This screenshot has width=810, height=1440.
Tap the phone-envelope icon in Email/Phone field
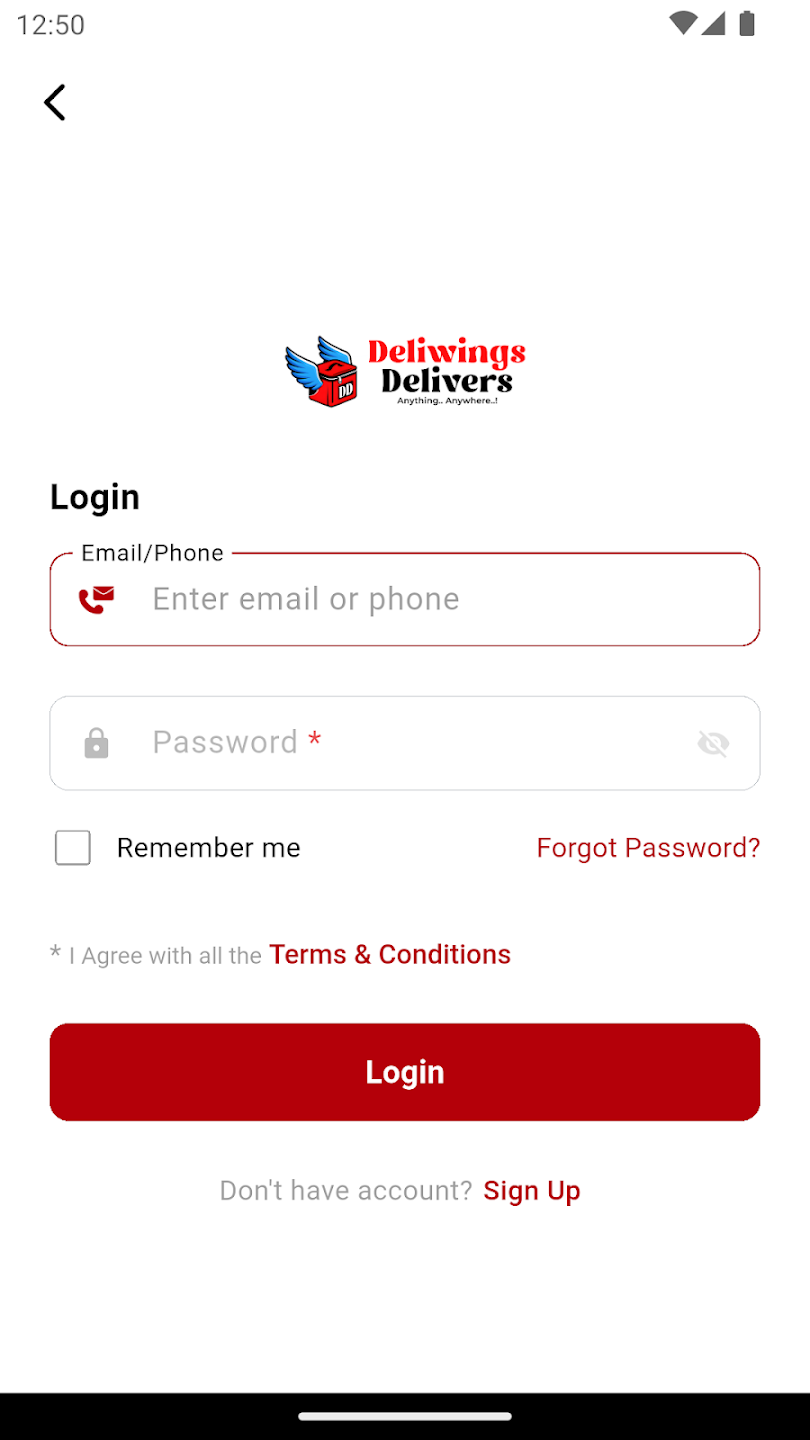pyautogui.click(x=95, y=598)
